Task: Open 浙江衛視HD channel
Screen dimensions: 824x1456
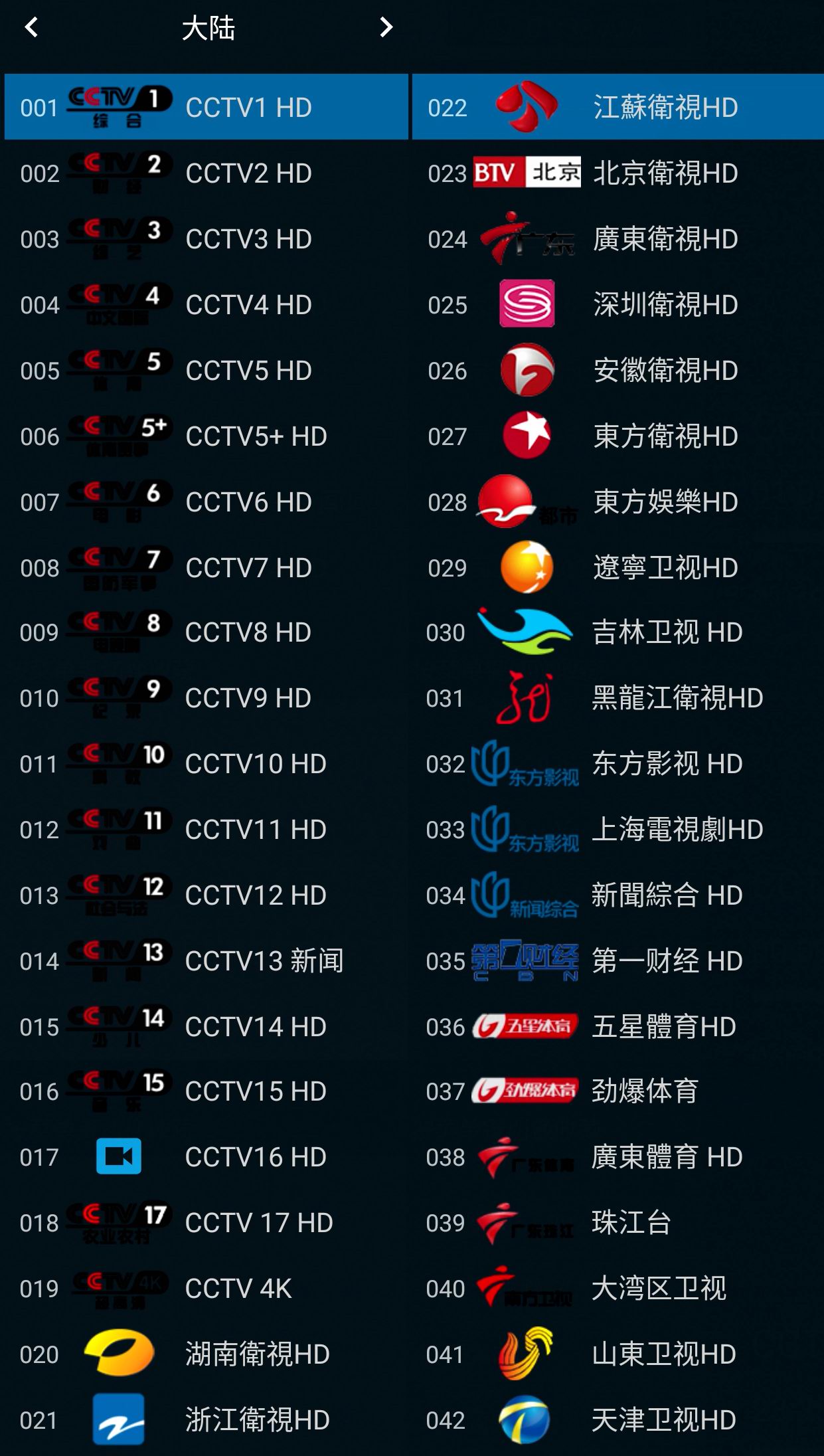Action: click(206, 1419)
